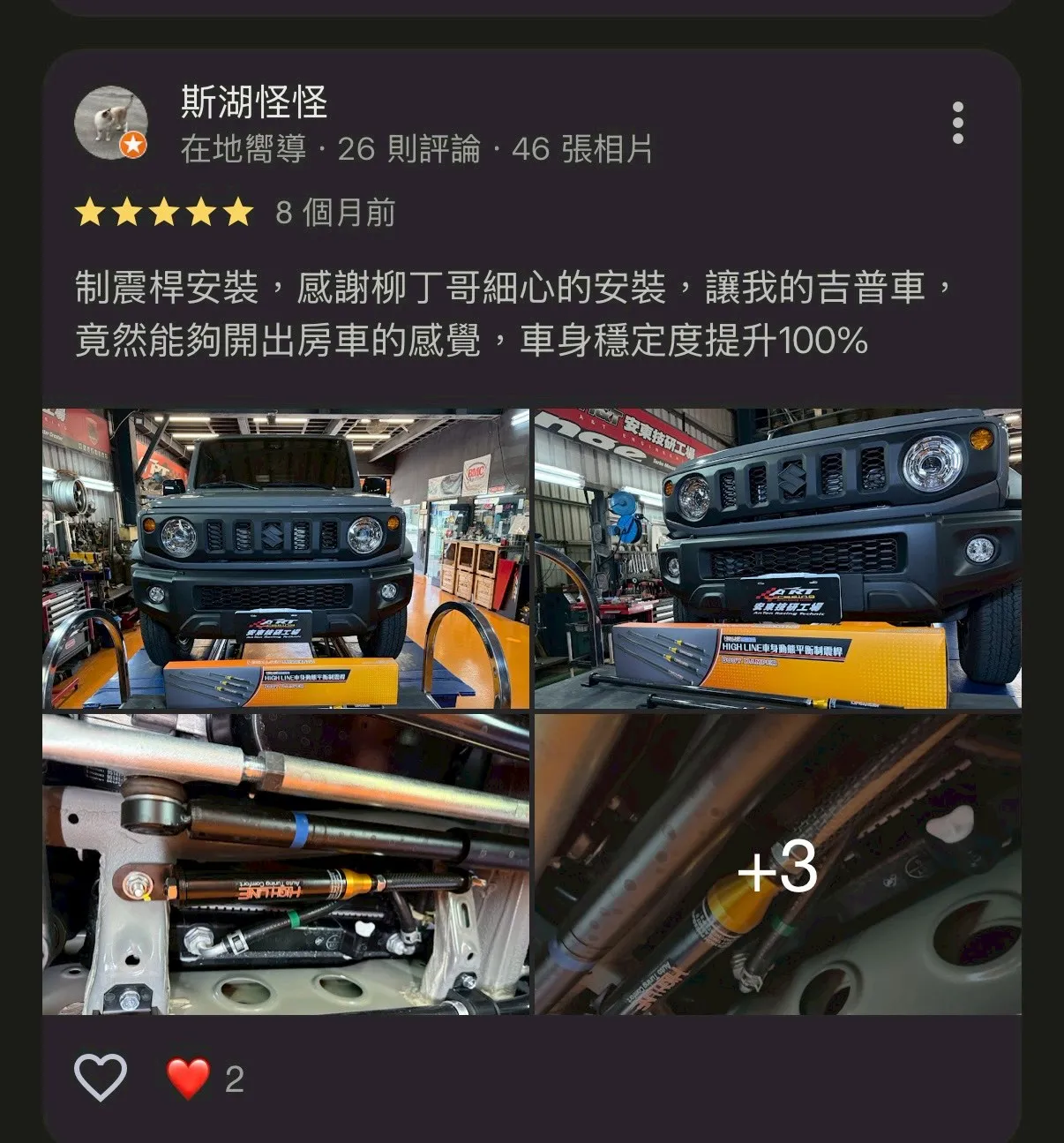Screen dimensions: 1064x1143
Task: Show the red heart reactions count
Action: (x=206, y=1079)
